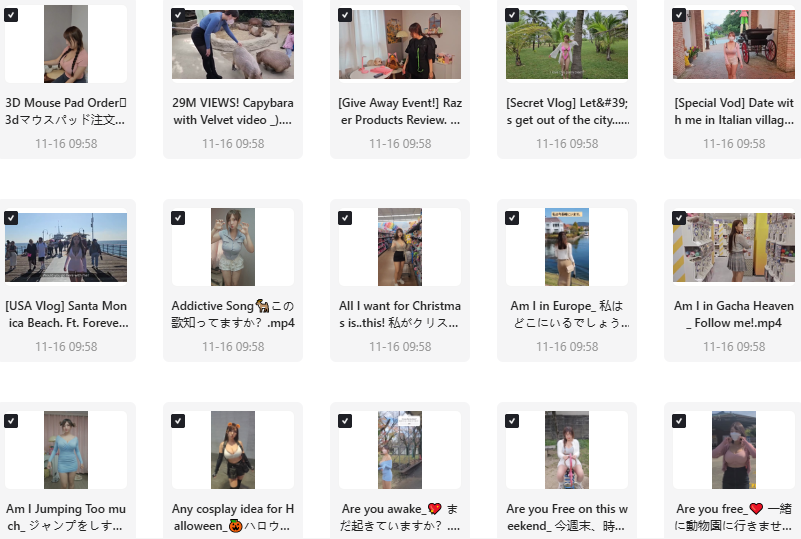Open the Am I in Gacha Heaven video

pos(734,247)
